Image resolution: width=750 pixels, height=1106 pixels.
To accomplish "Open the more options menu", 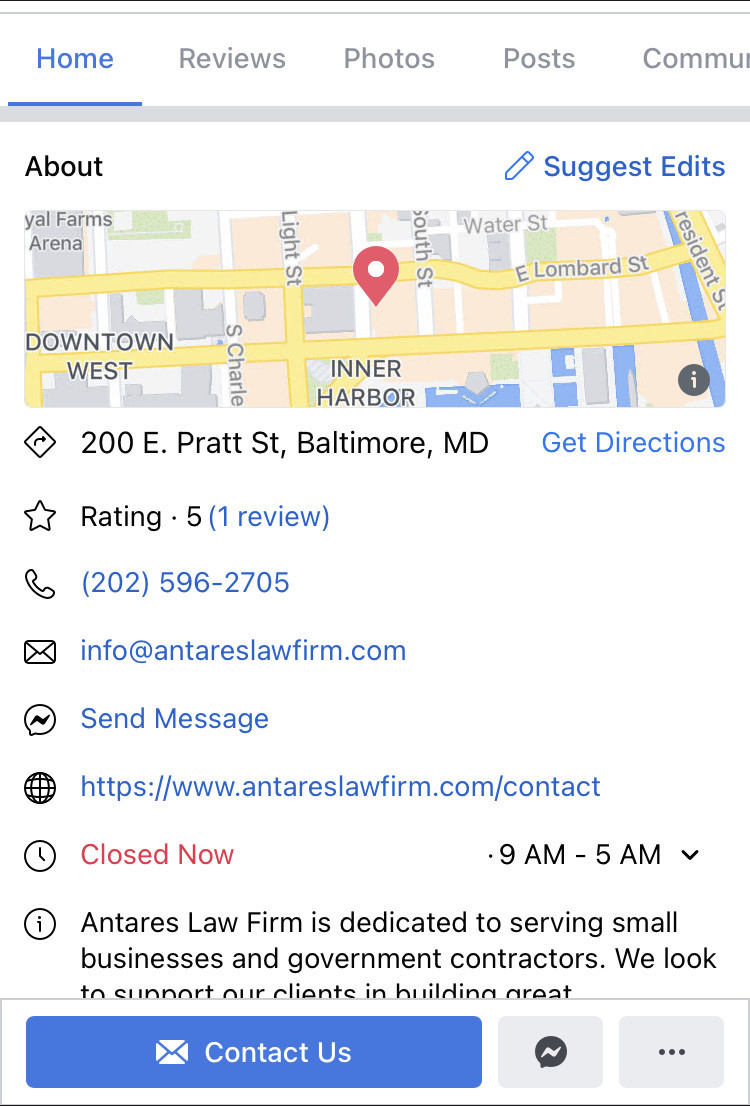I will coord(671,1052).
